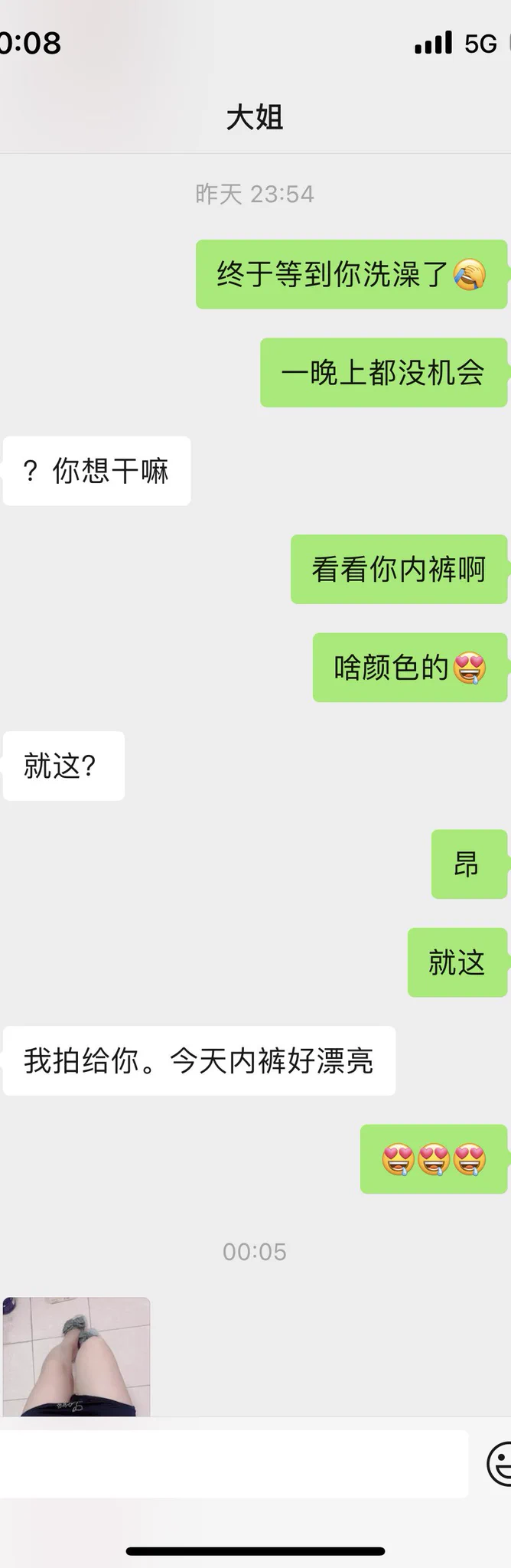Open the emoji picker
This screenshot has width=511, height=1568.
(x=499, y=1463)
